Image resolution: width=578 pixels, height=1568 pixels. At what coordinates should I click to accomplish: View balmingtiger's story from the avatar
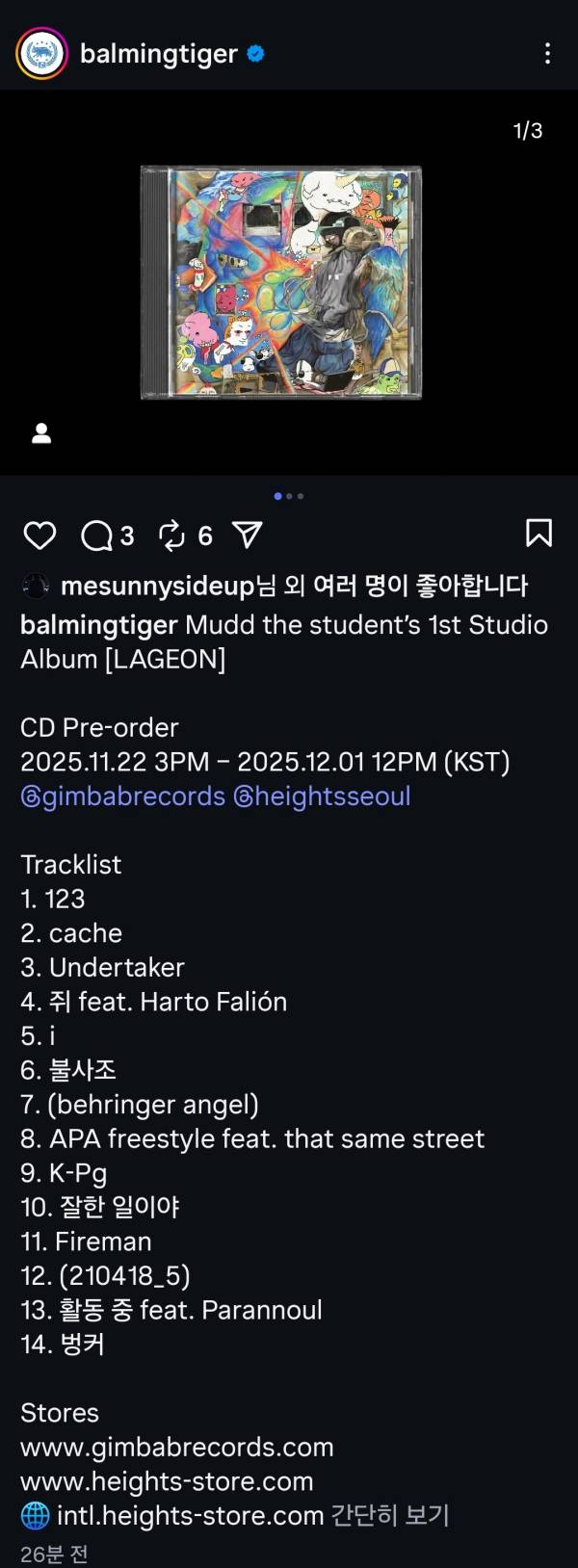point(41,54)
